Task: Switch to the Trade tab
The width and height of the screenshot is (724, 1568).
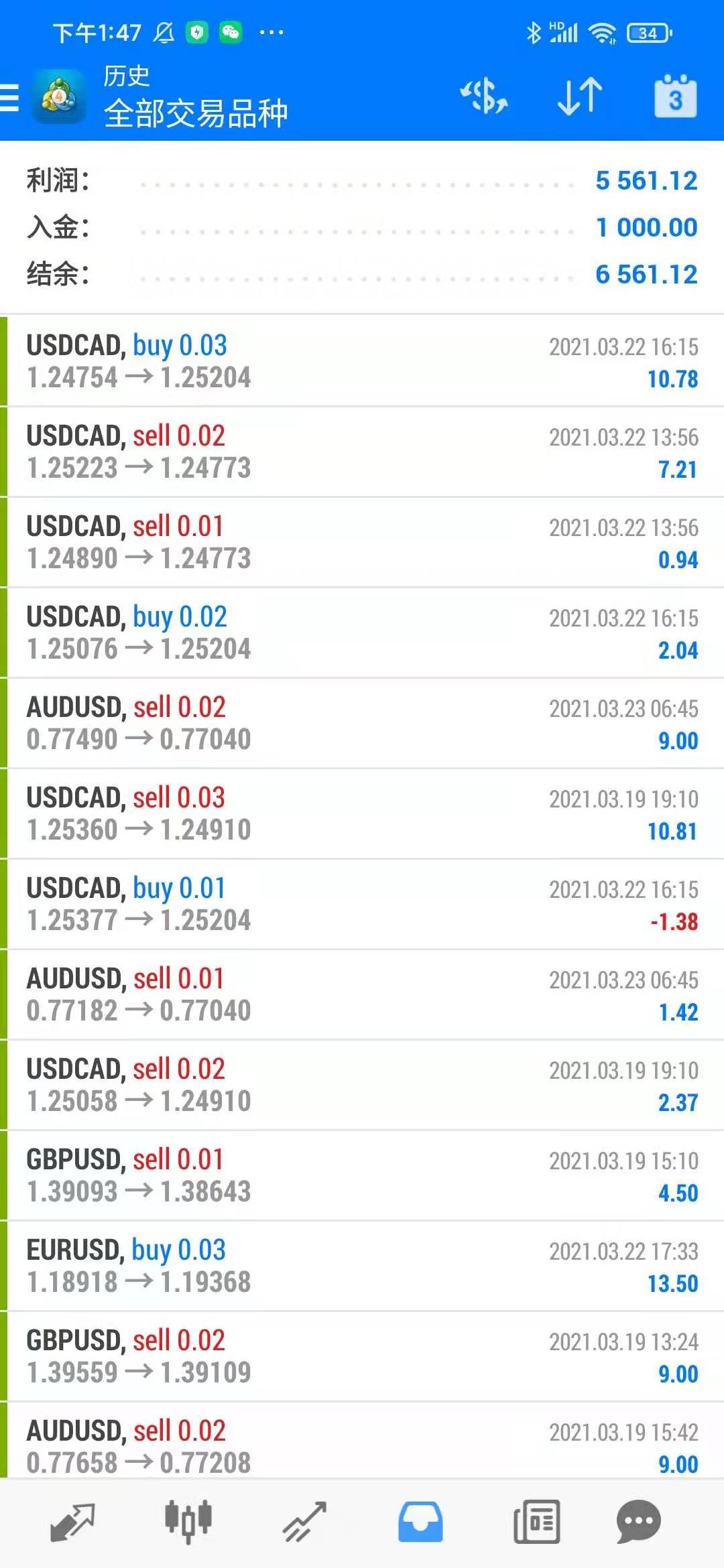Action: (x=304, y=1521)
